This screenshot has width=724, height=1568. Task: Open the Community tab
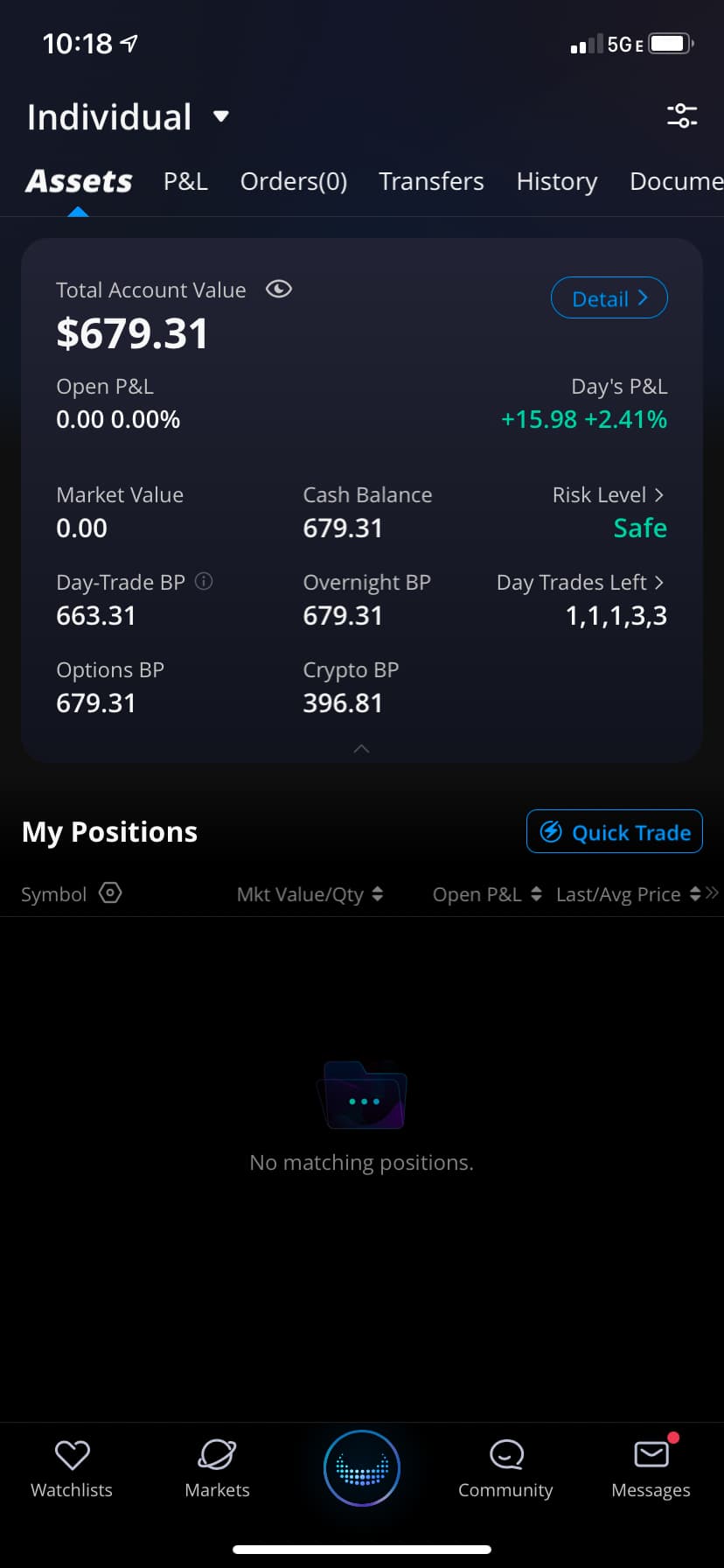pos(505,1468)
